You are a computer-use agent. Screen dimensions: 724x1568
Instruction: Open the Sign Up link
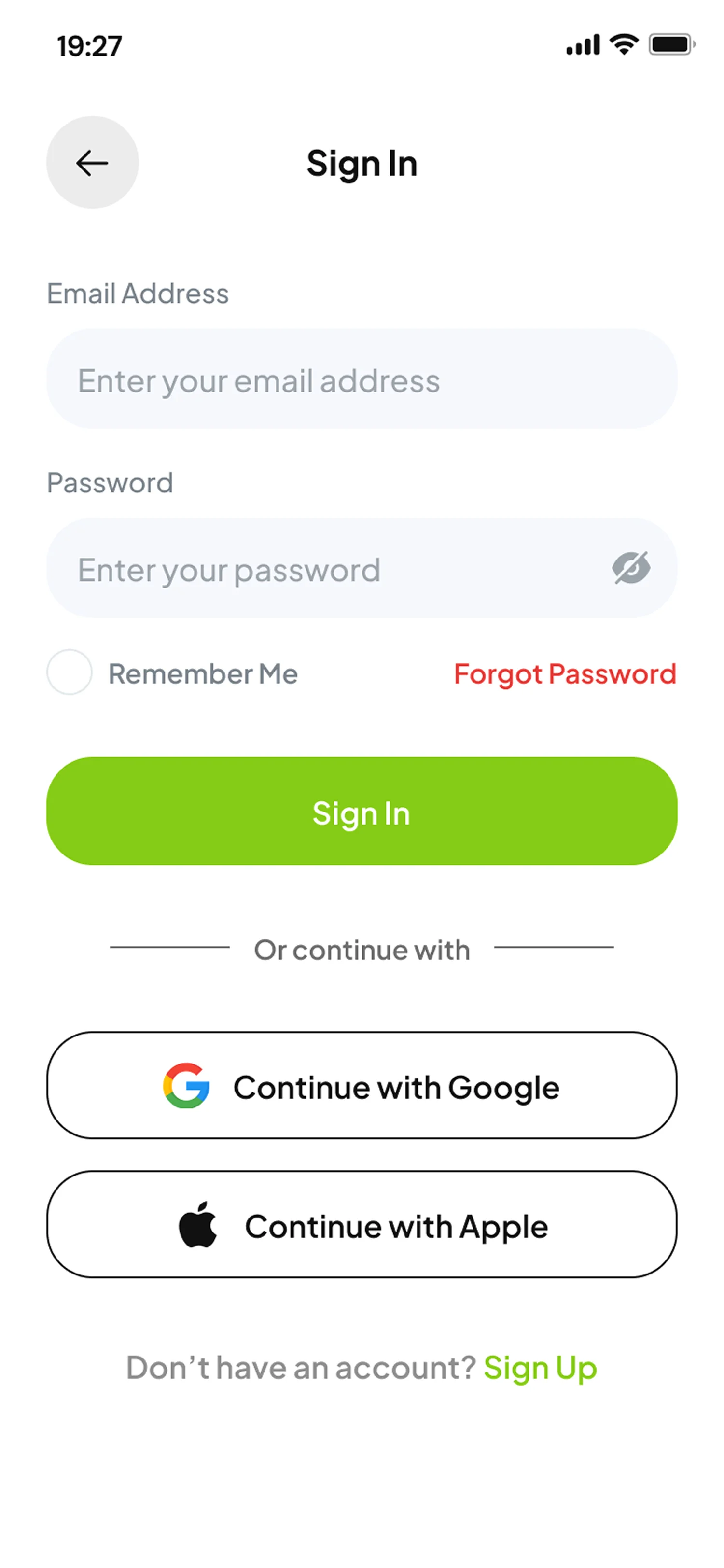pos(540,1368)
